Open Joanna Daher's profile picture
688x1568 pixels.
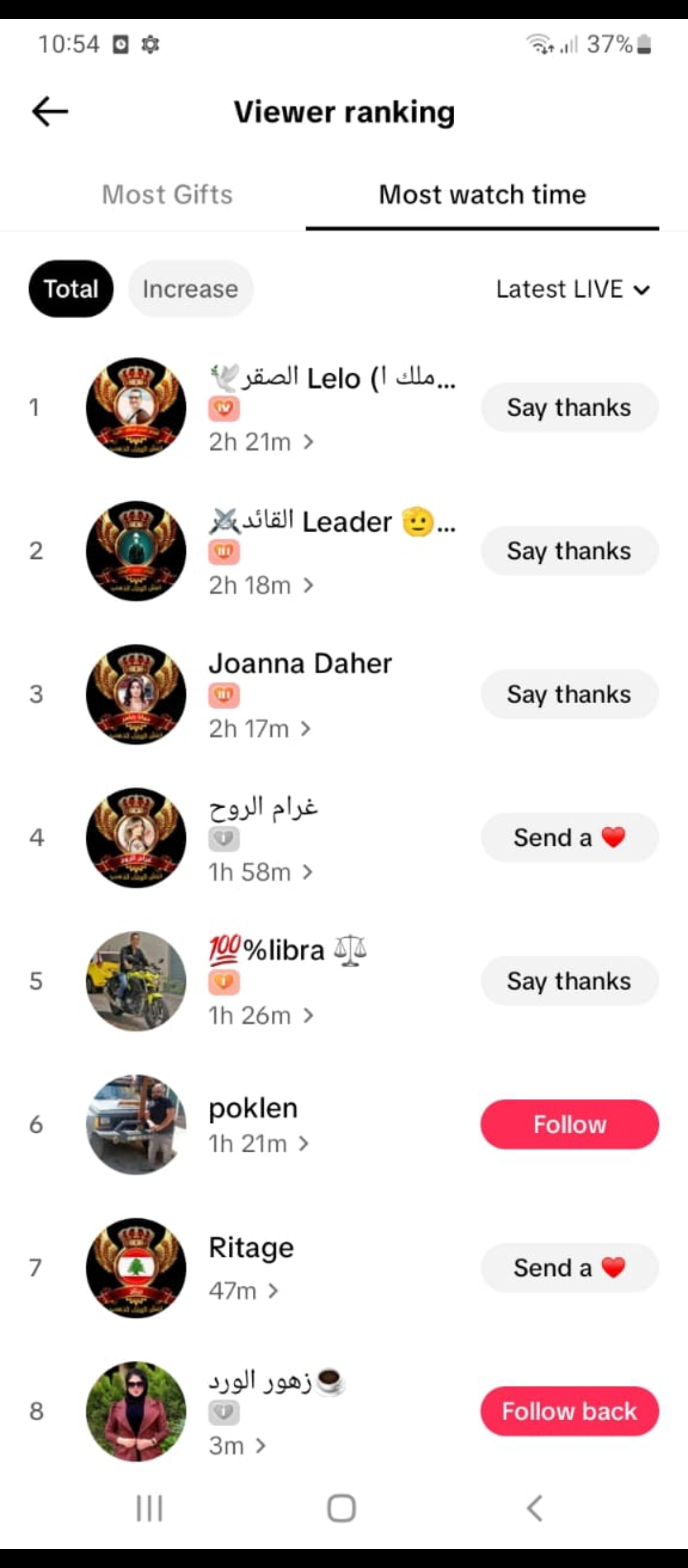[x=136, y=694]
